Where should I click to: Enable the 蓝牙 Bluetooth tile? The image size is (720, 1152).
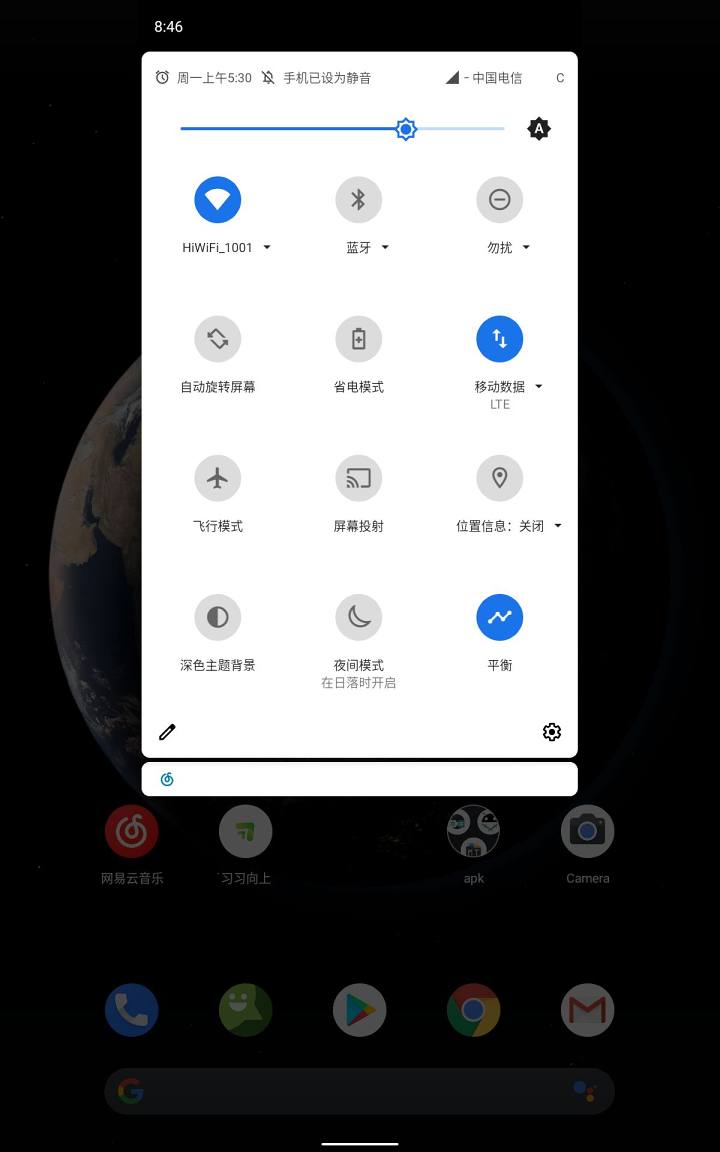coord(358,199)
